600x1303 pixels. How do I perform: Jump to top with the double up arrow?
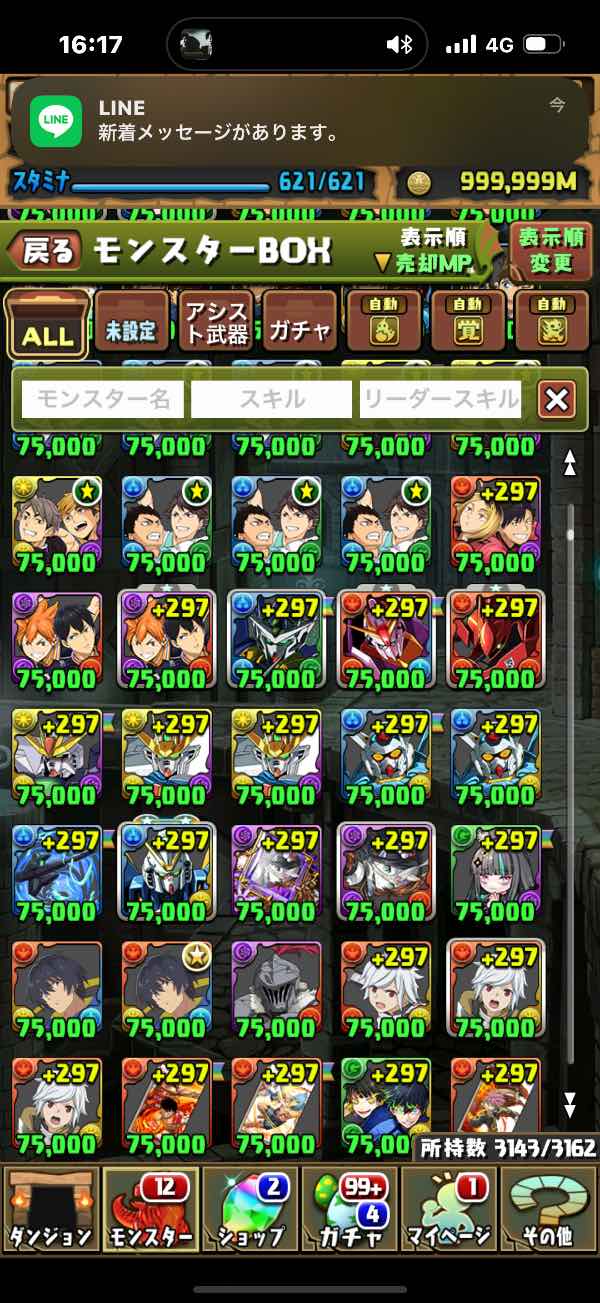(x=570, y=462)
